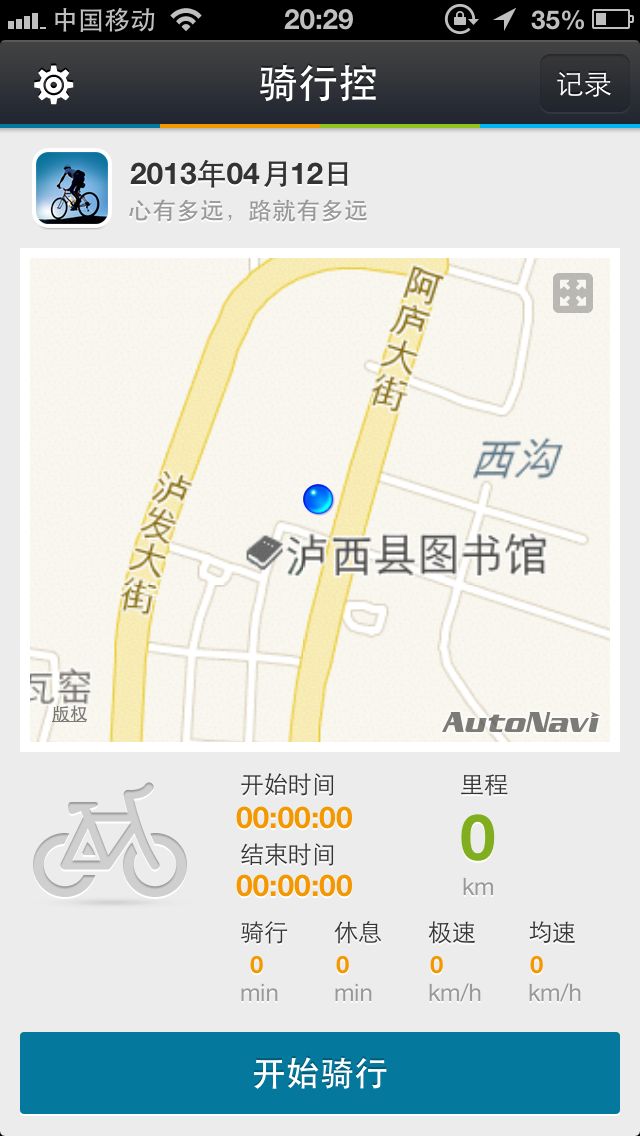Tap the 开始骑行 button to start riding
The height and width of the screenshot is (1136, 640).
tap(320, 1073)
